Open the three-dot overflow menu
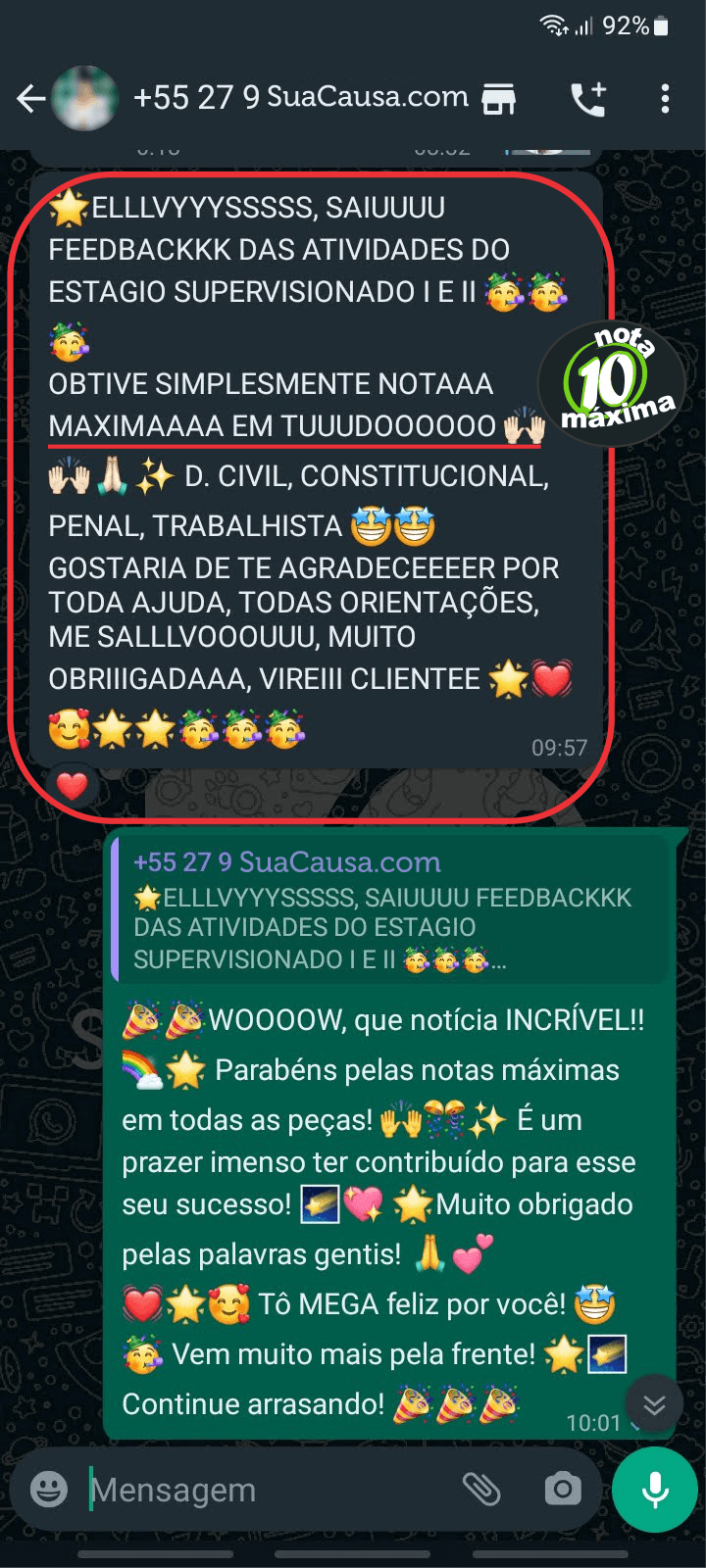 pos(666,97)
